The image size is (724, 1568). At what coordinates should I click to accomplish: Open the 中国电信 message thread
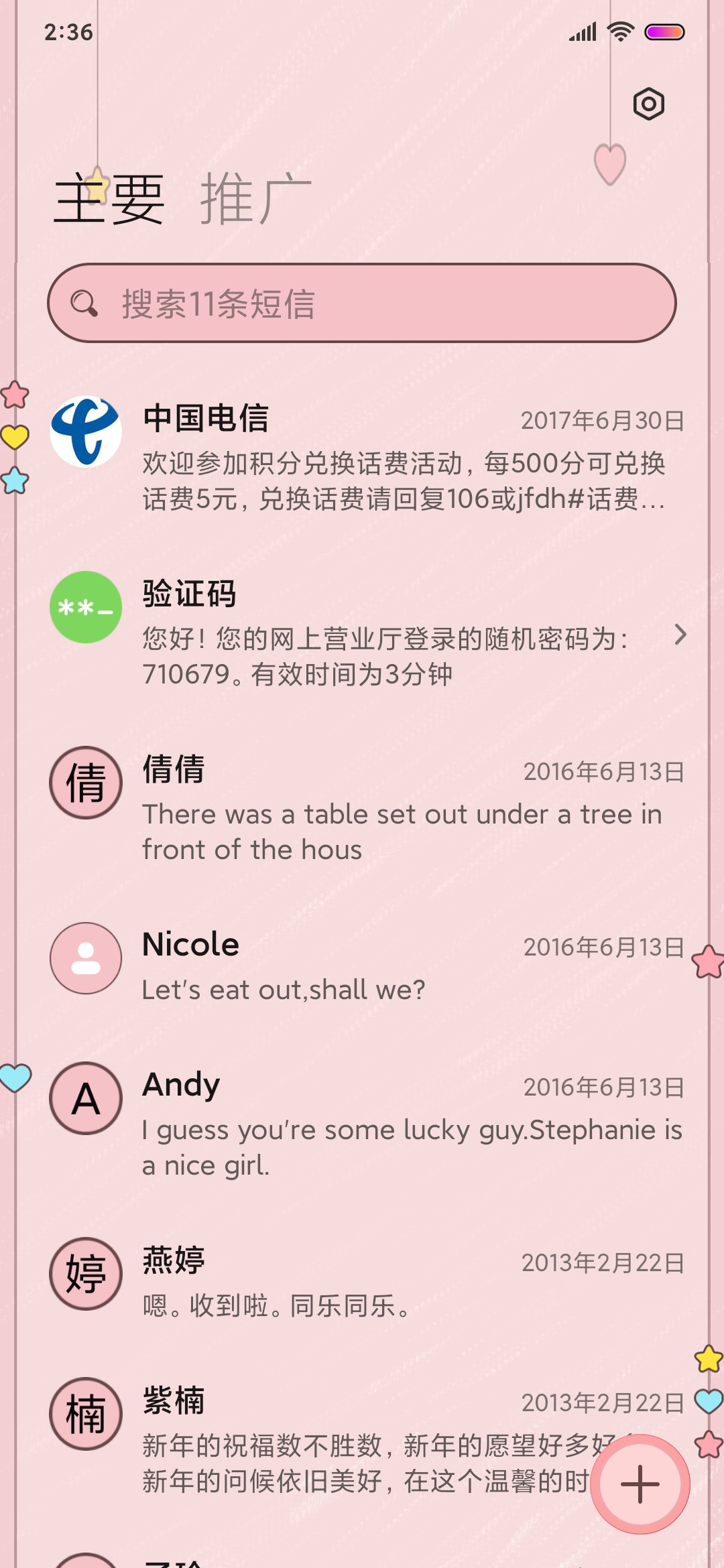(x=362, y=457)
